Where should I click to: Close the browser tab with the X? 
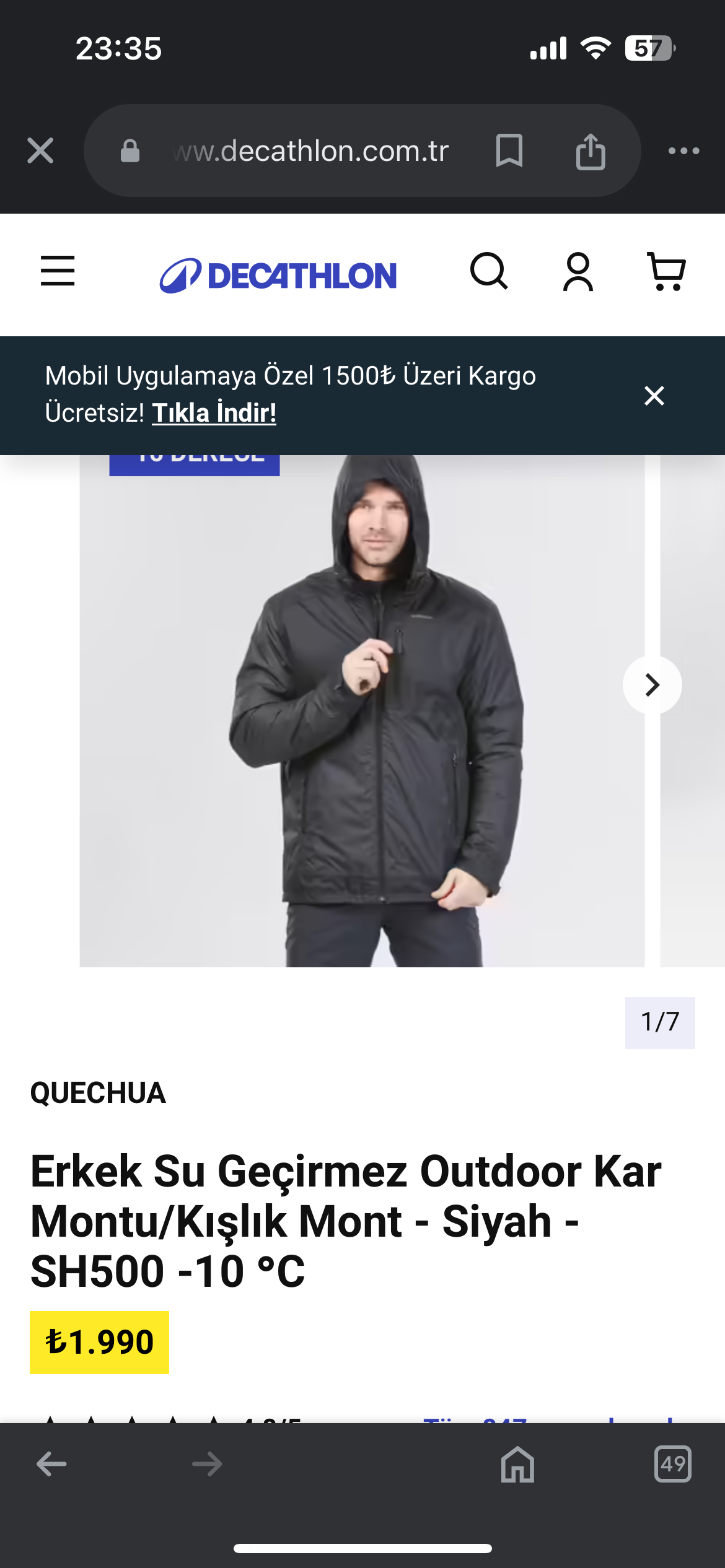point(40,150)
